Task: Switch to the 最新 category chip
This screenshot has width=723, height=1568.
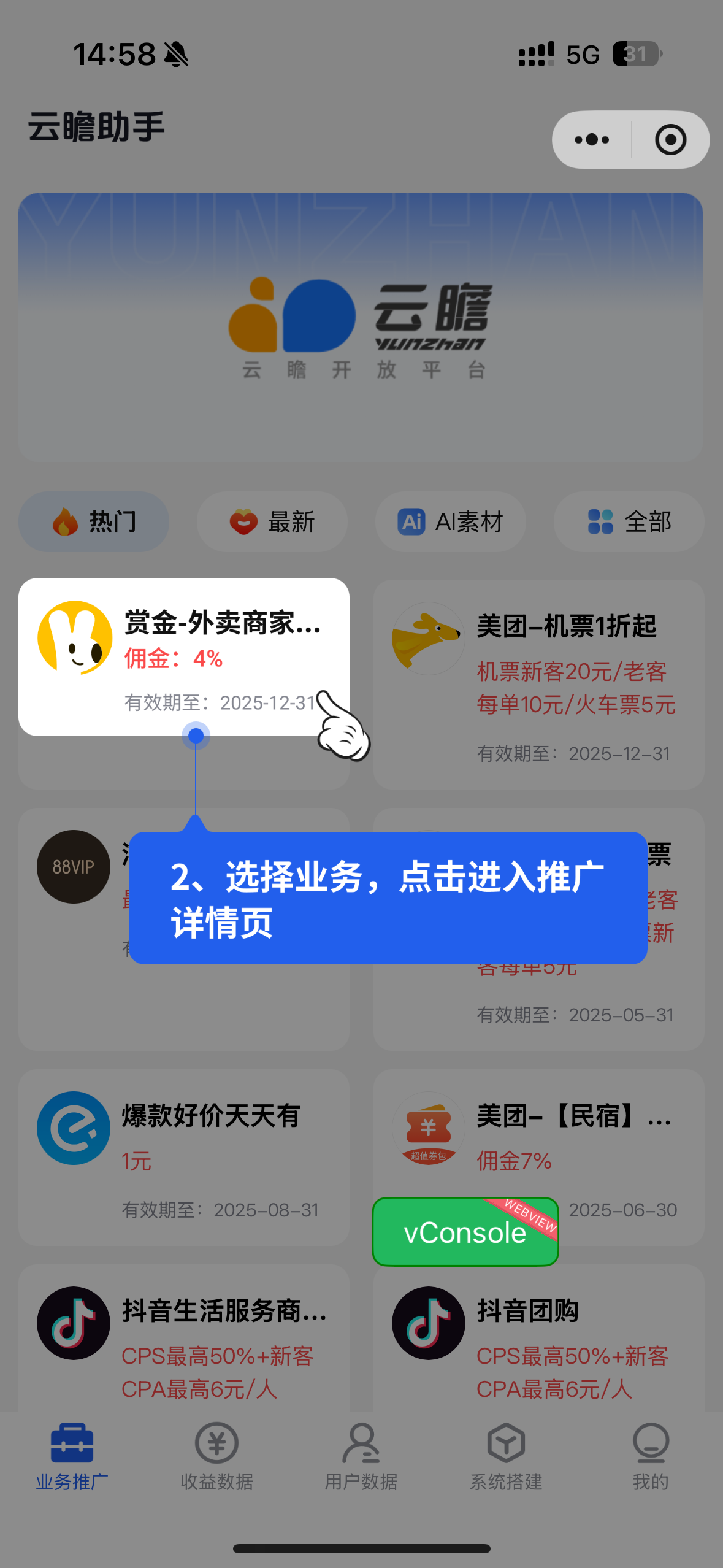Action: 272,522
